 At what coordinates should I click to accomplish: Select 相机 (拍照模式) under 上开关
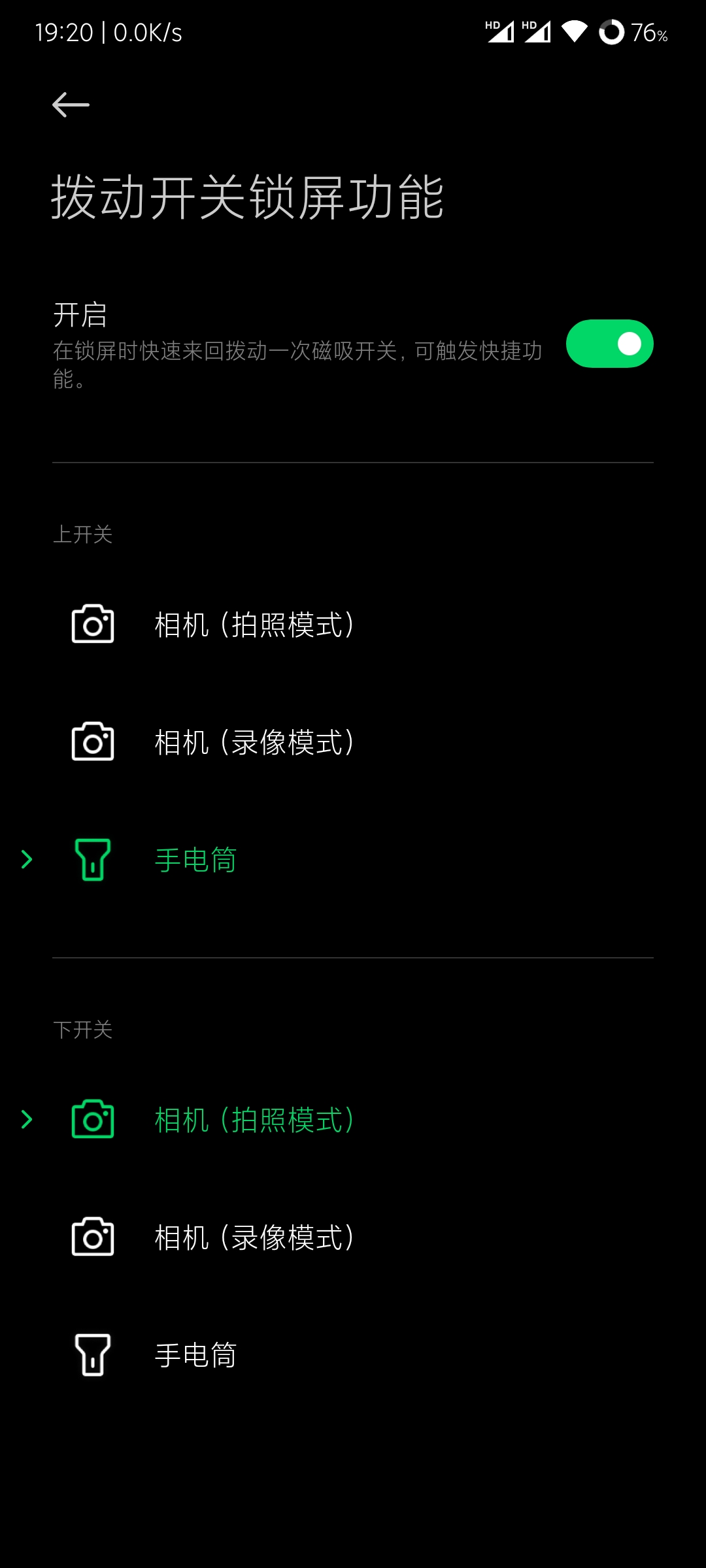[x=254, y=625]
